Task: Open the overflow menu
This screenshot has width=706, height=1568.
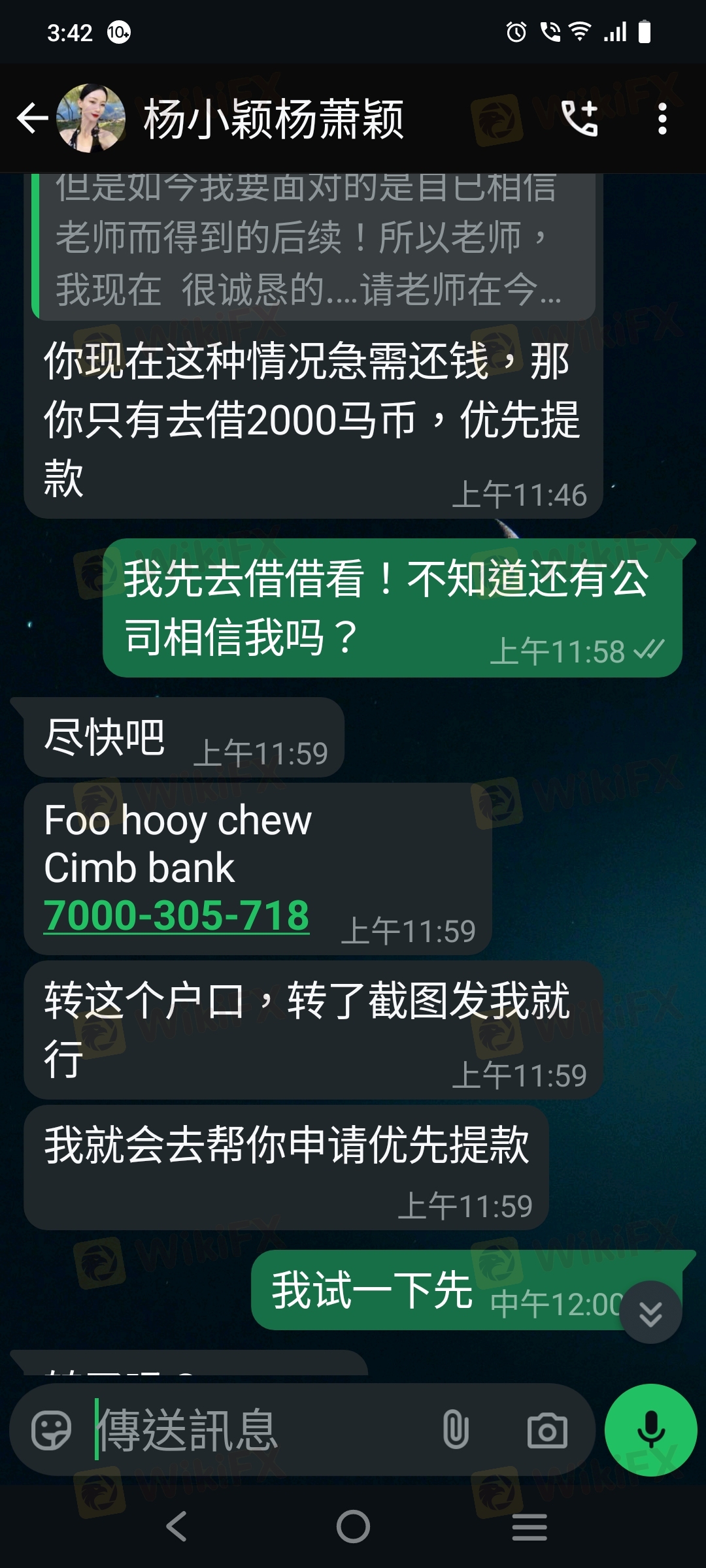Action: click(x=662, y=118)
